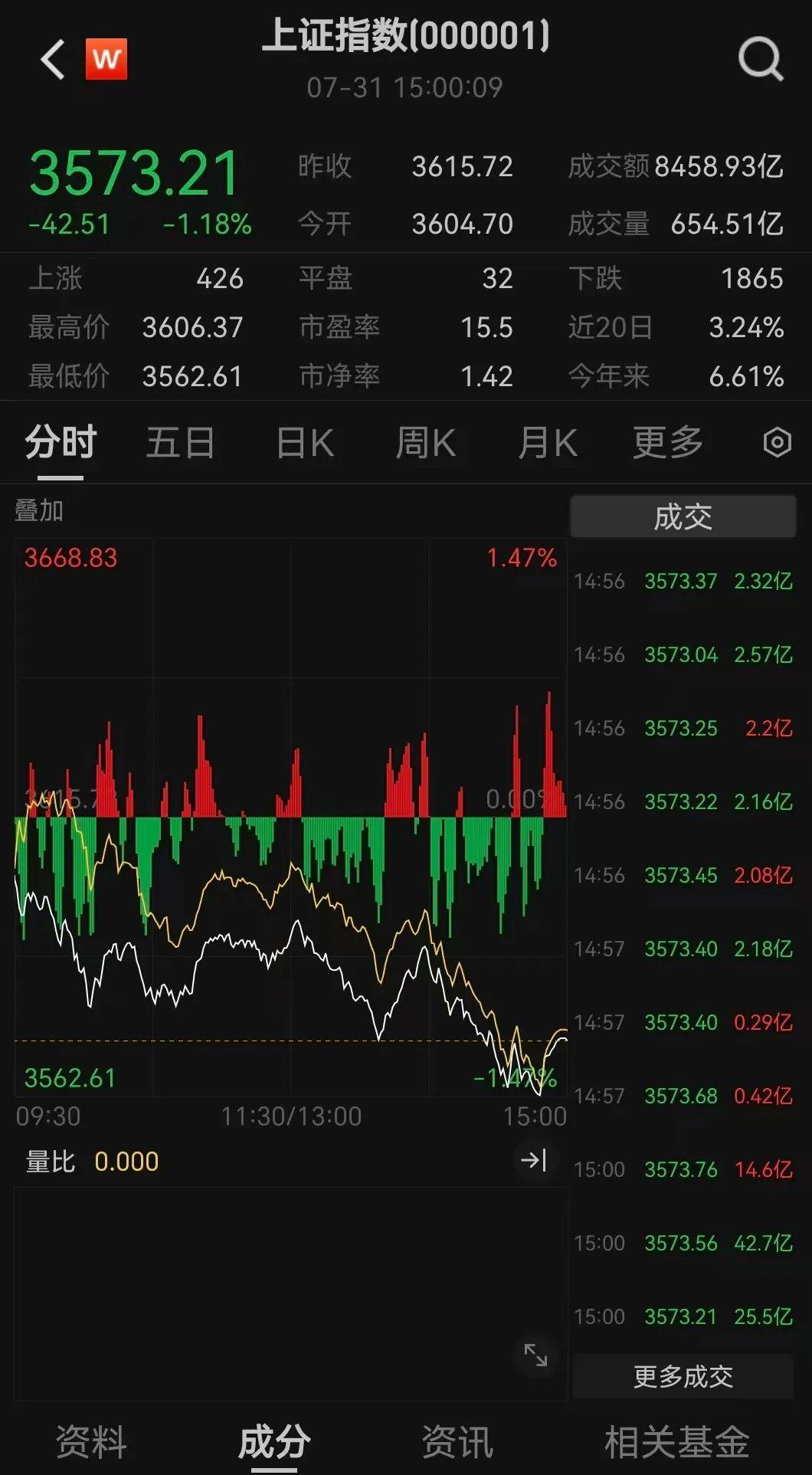Open chart settings via the target icon
The image size is (812, 1475).
click(777, 443)
